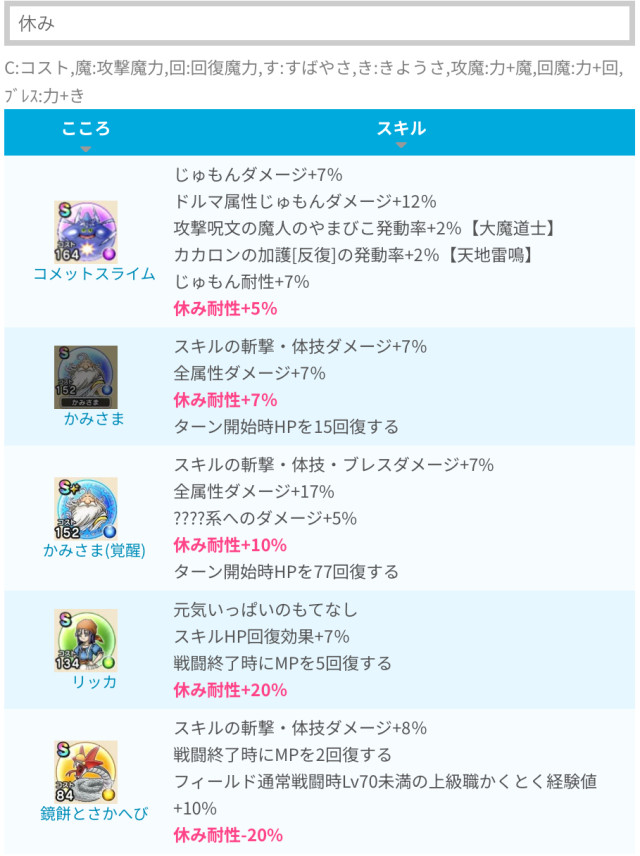This screenshot has height=856, width=640.
Task: Open the リッカ link
Action: click(85, 681)
